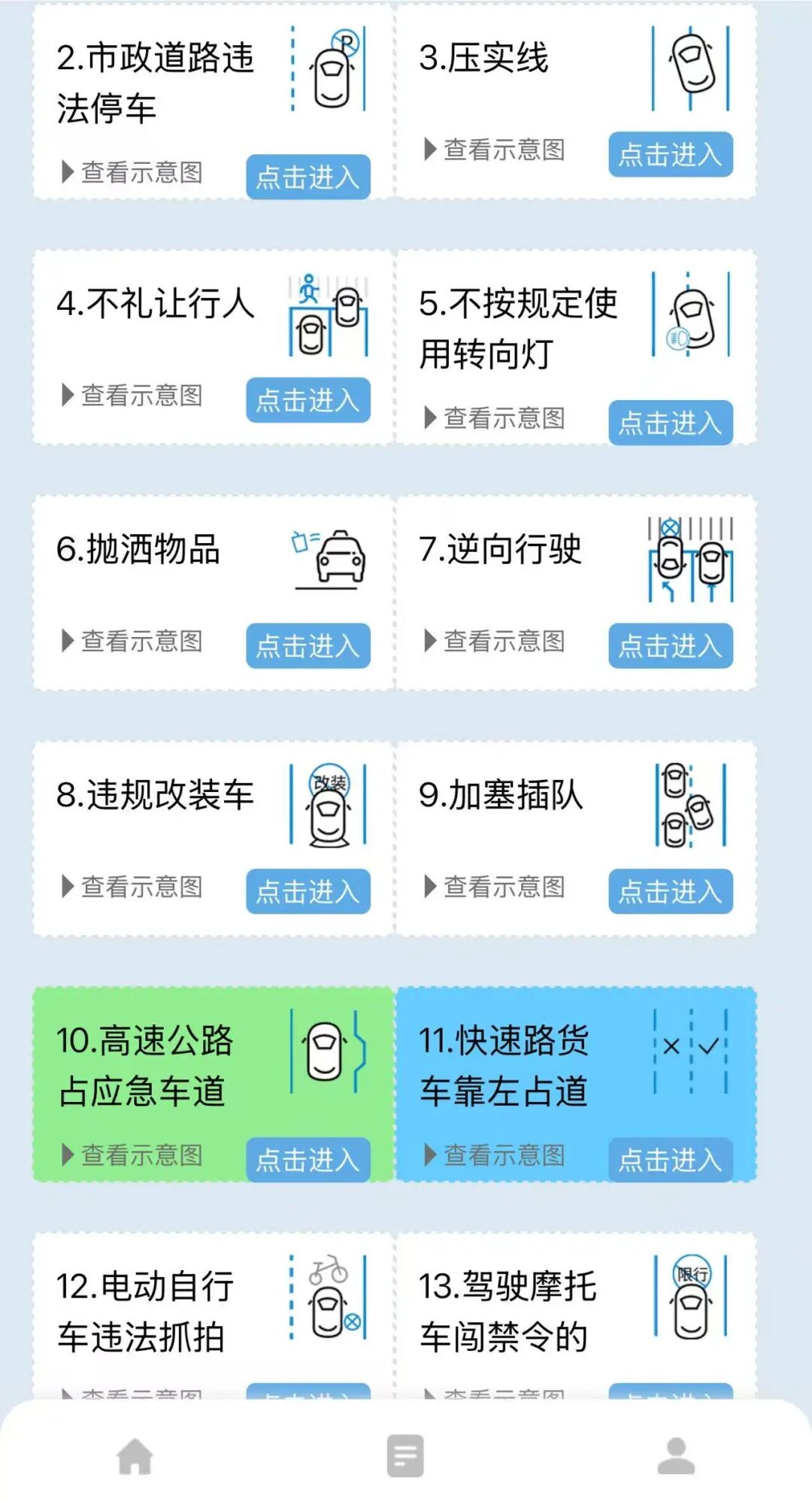Tap 点击进入 under 加塞插队
This screenshot has height=1502, width=812.
[x=670, y=891]
